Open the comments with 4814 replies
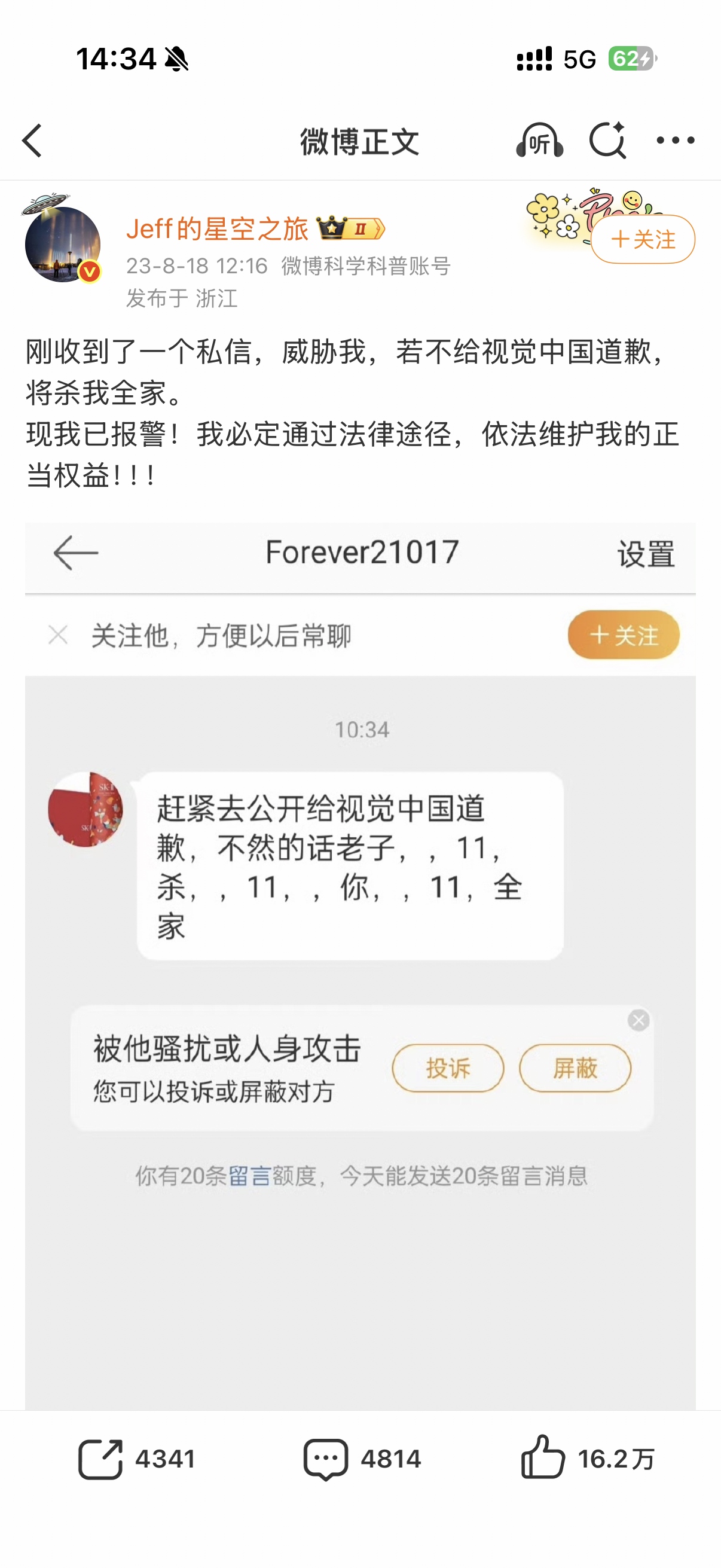 click(362, 1459)
